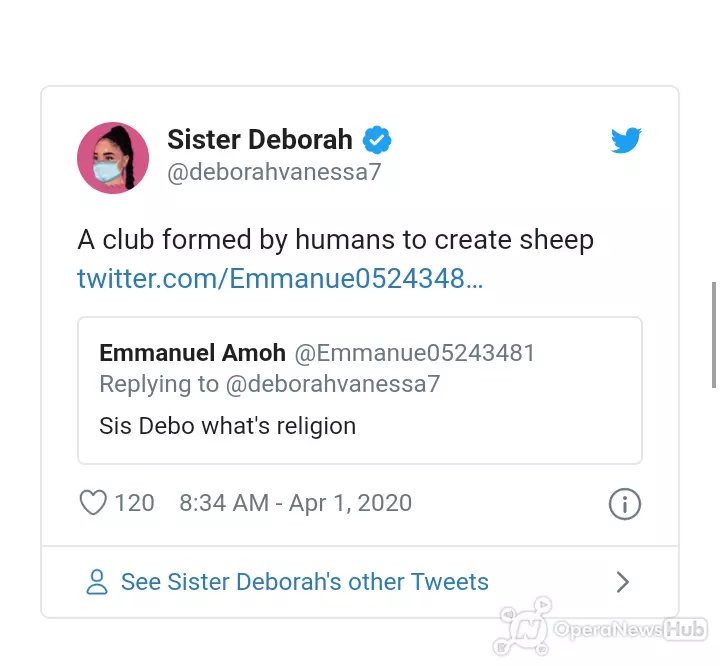The height and width of the screenshot is (666, 720).
Task: Open the tweet timestamp 8:34 AM - Apr 1, 2020
Action: [295, 502]
